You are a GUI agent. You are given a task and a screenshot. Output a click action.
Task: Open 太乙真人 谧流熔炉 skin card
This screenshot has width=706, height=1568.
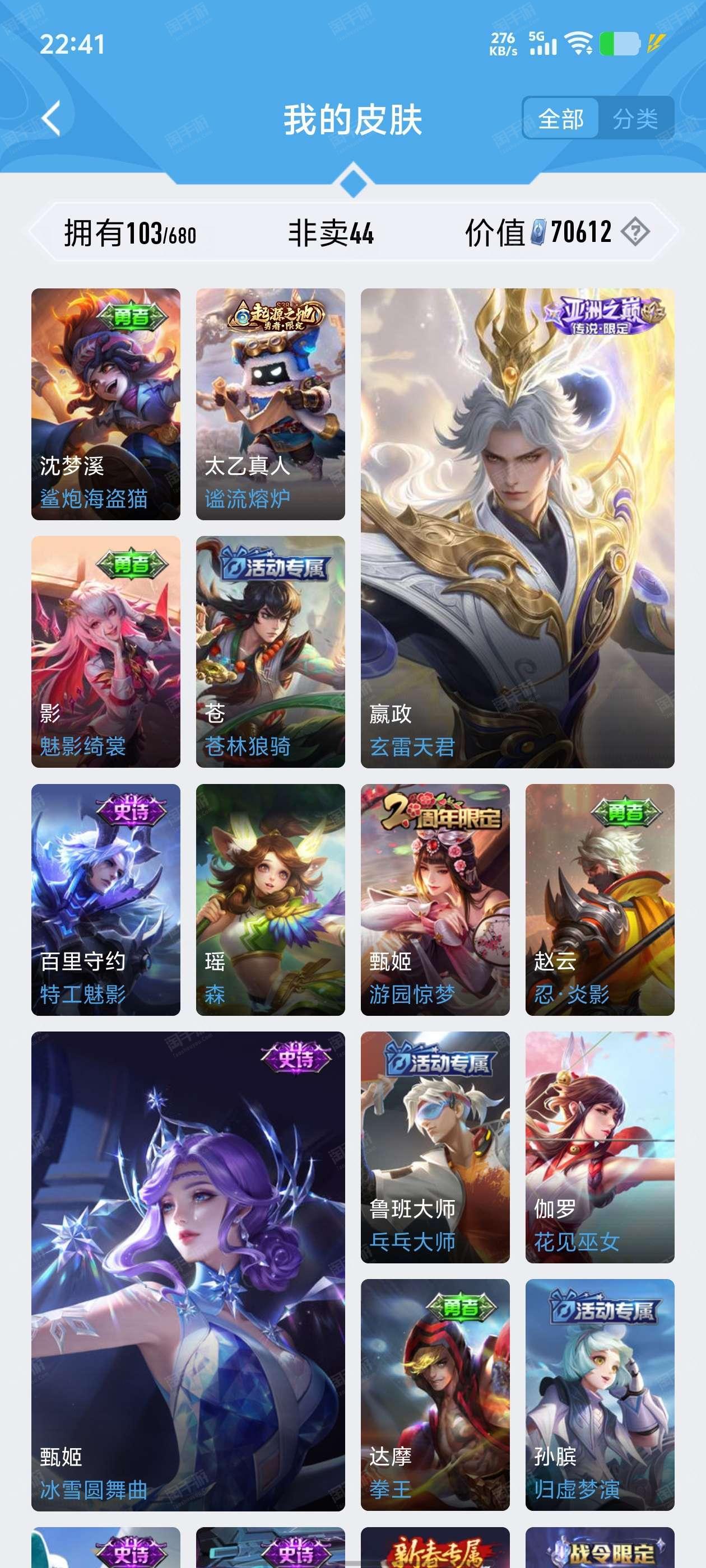point(271,404)
